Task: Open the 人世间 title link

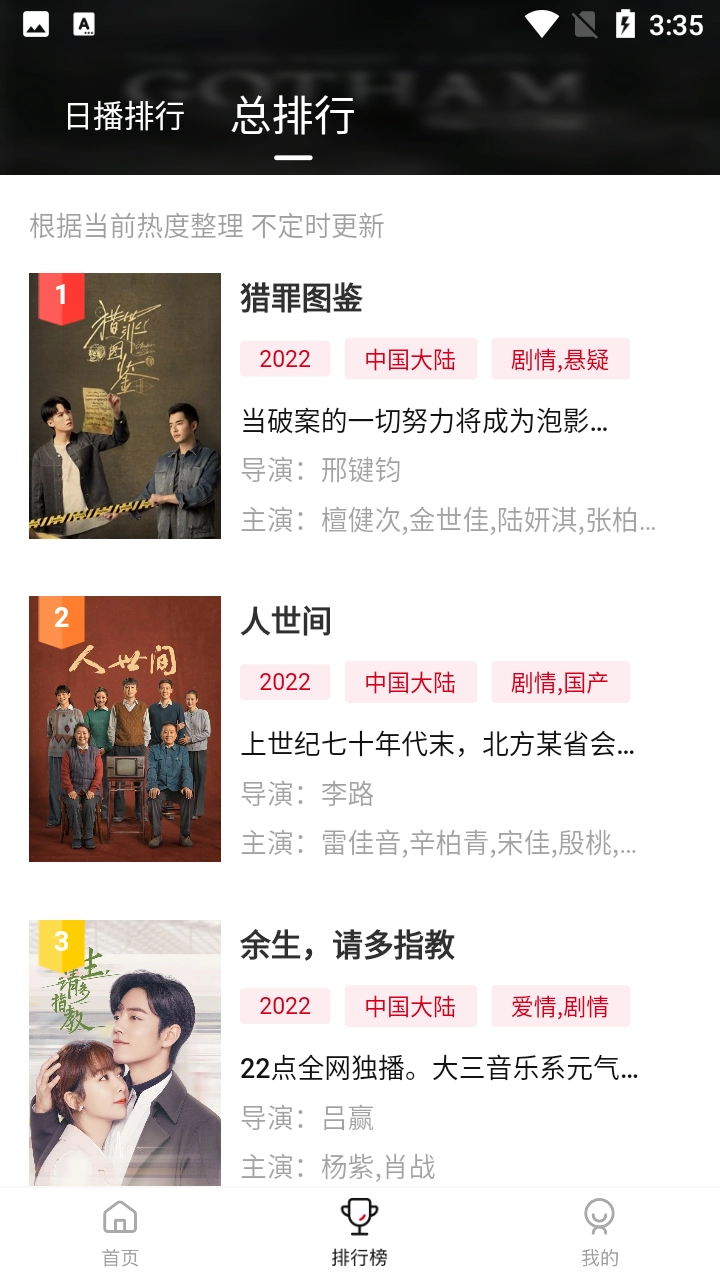Action: click(x=286, y=621)
